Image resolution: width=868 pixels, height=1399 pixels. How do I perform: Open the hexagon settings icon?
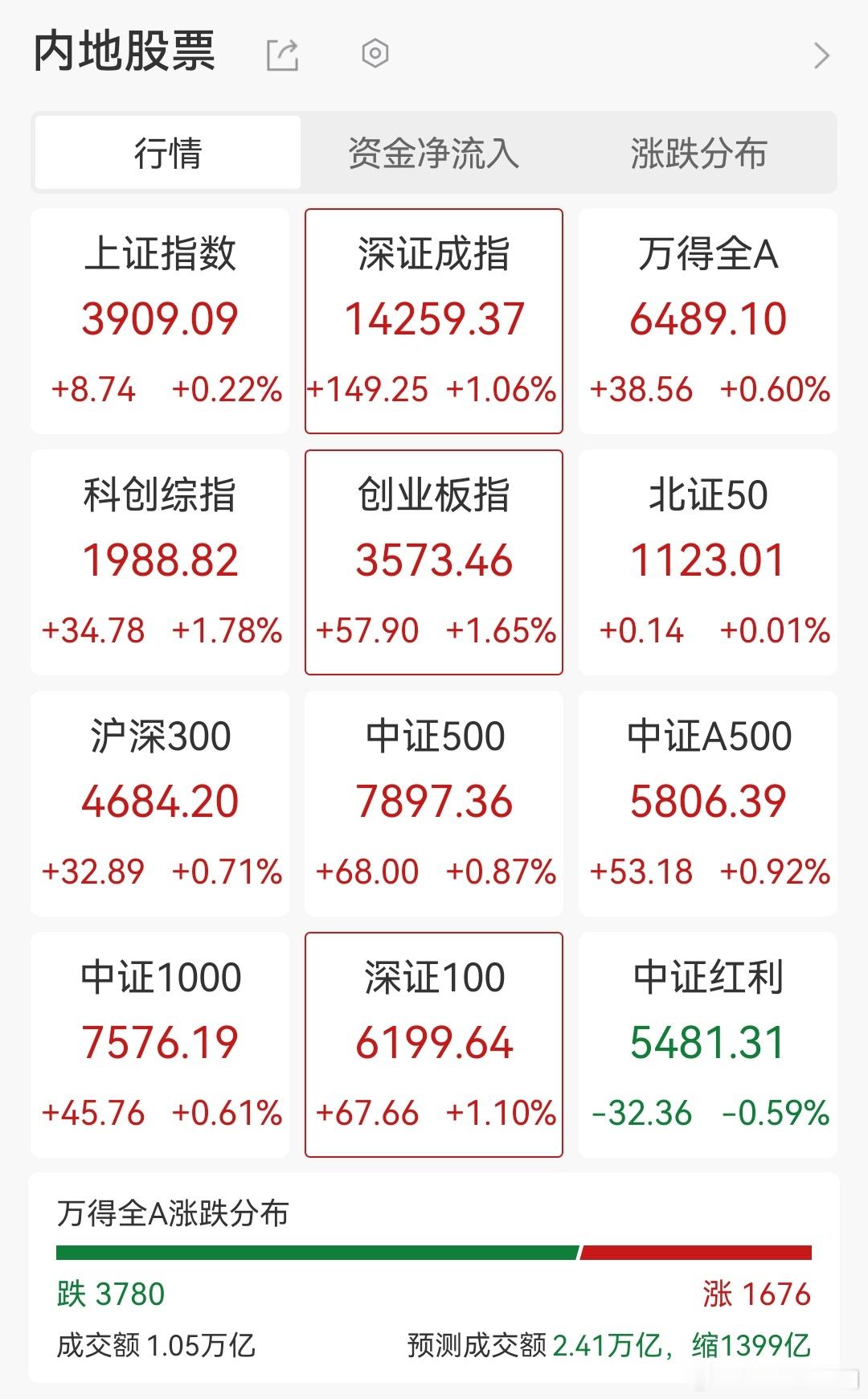coord(375,54)
